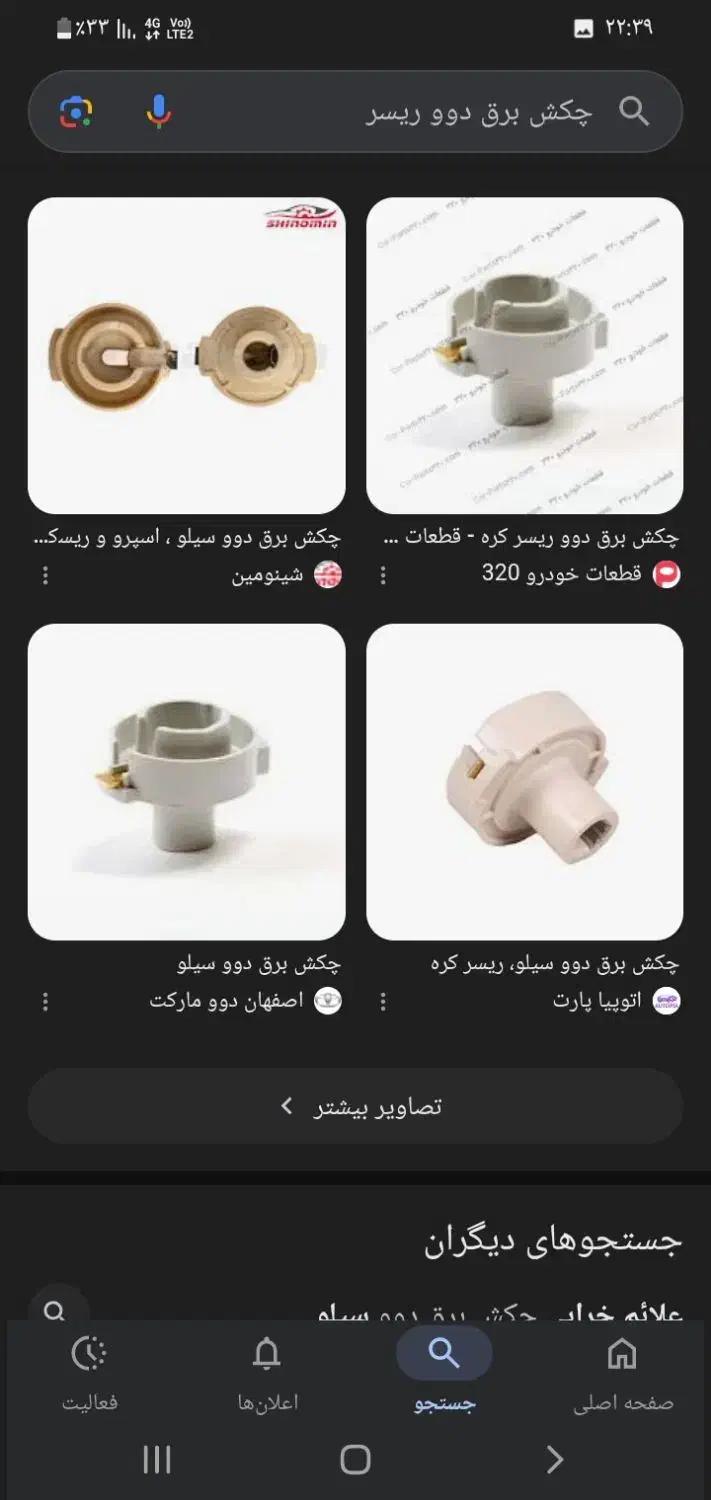Screen dimensions: 711x1500
Task: Start voice search with the microphone
Action: coord(158,112)
